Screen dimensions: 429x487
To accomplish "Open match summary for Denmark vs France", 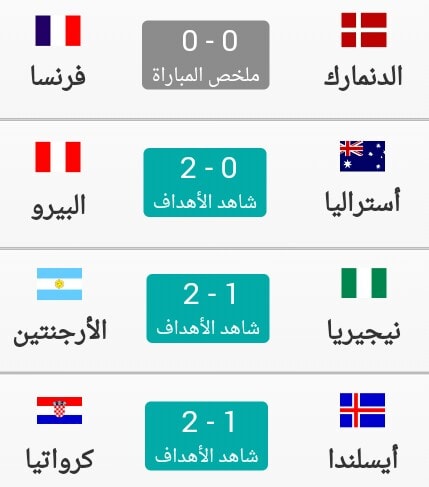I will pos(206,55).
